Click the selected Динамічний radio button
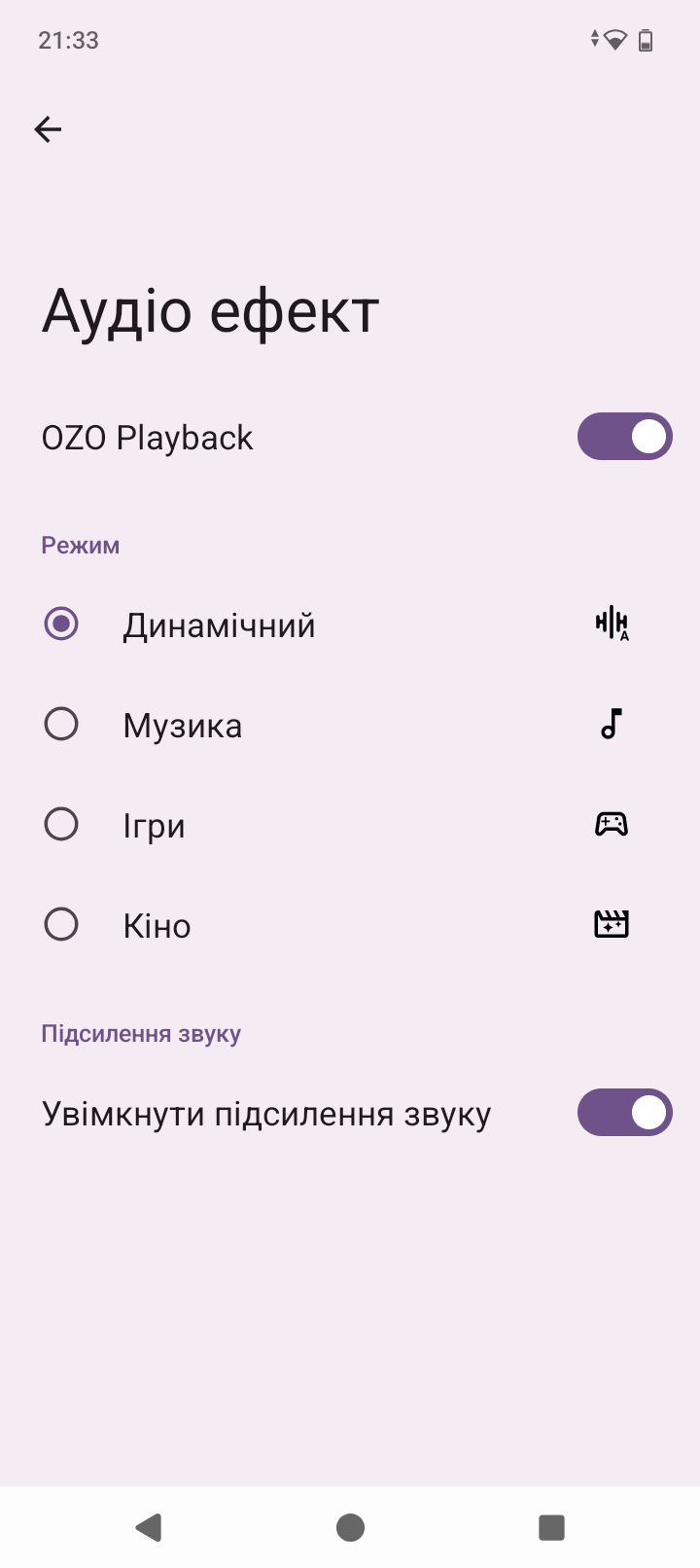 click(61, 624)
